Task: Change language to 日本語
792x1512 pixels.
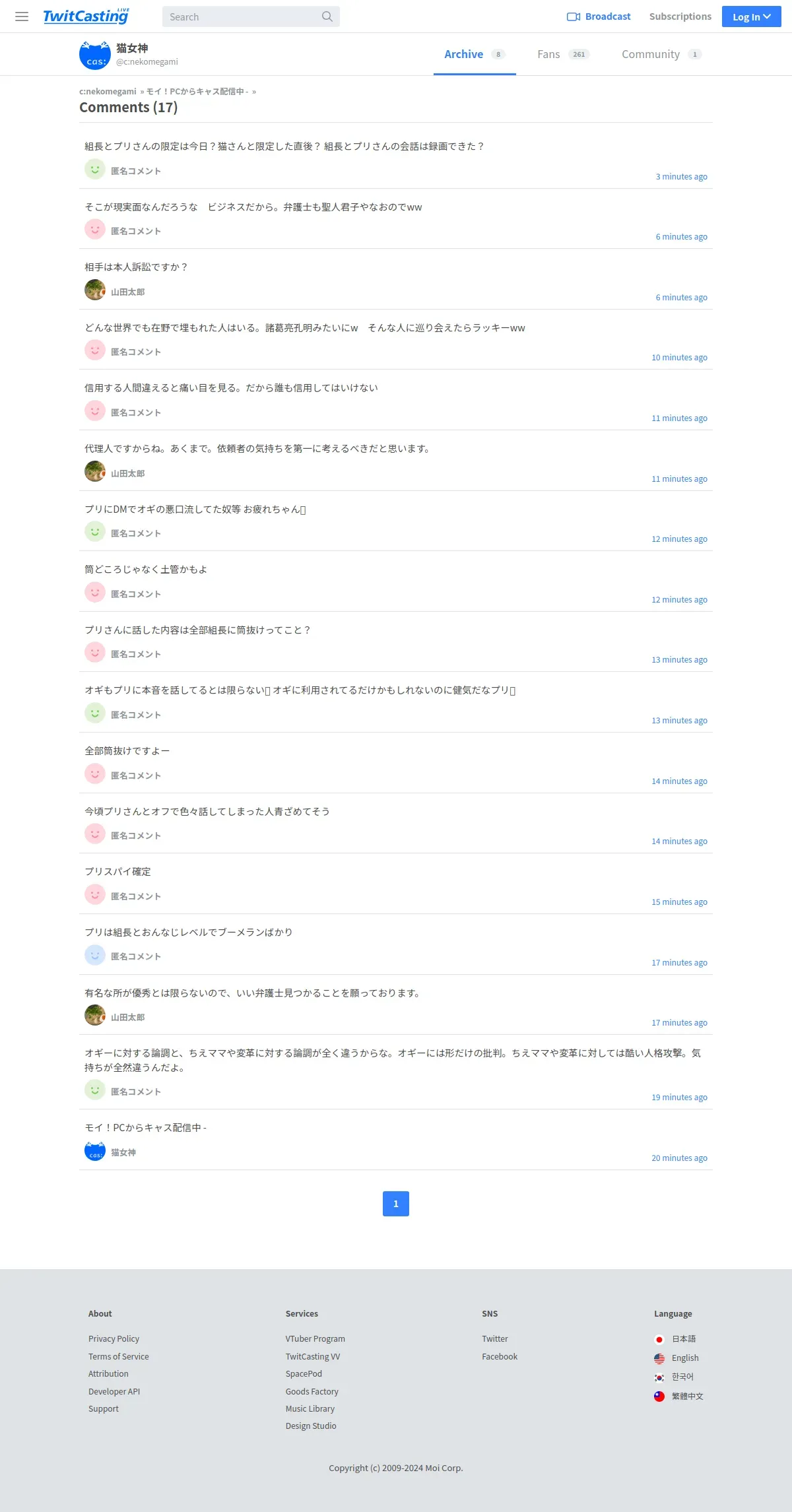Action: [675, 1339]
